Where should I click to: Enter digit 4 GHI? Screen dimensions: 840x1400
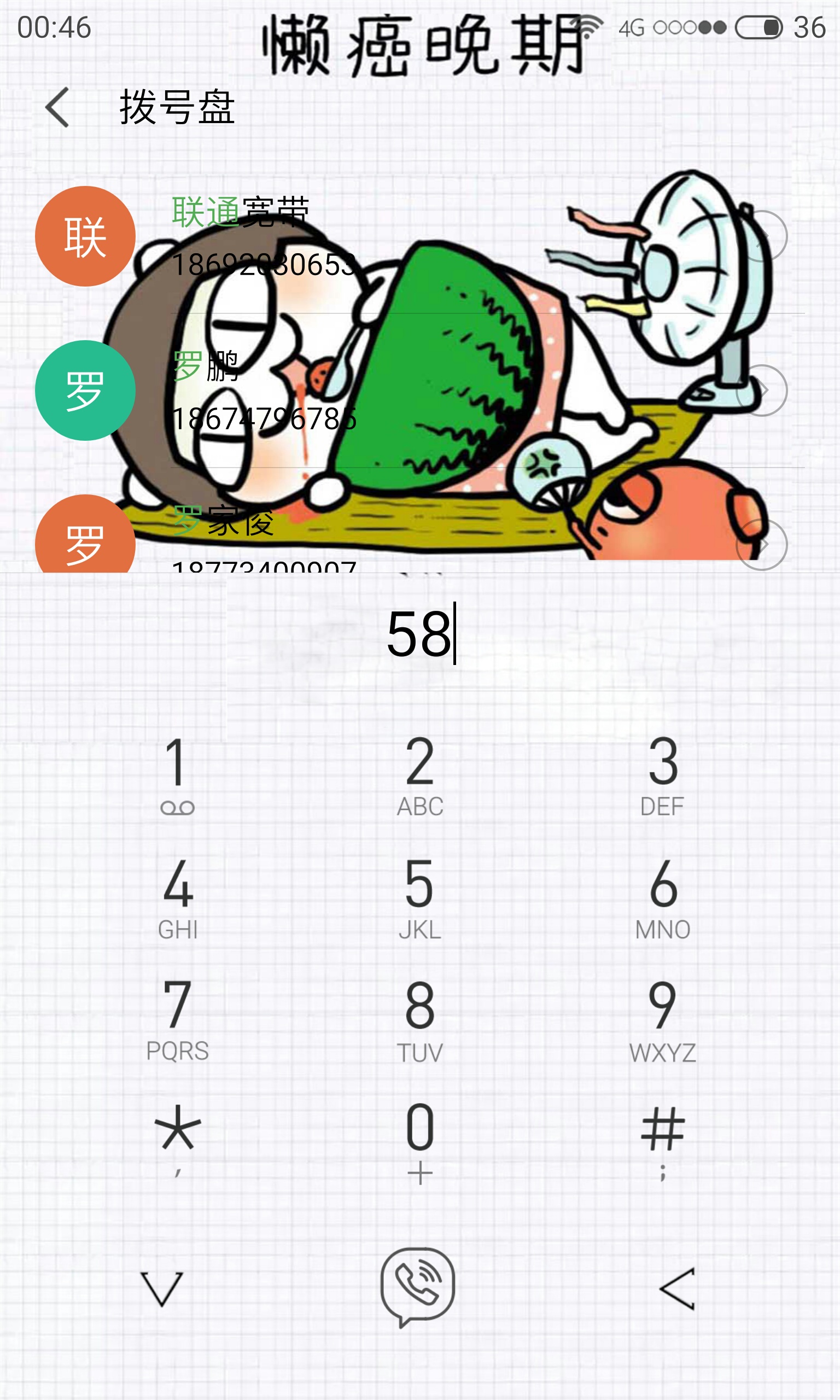coord(178,899)
